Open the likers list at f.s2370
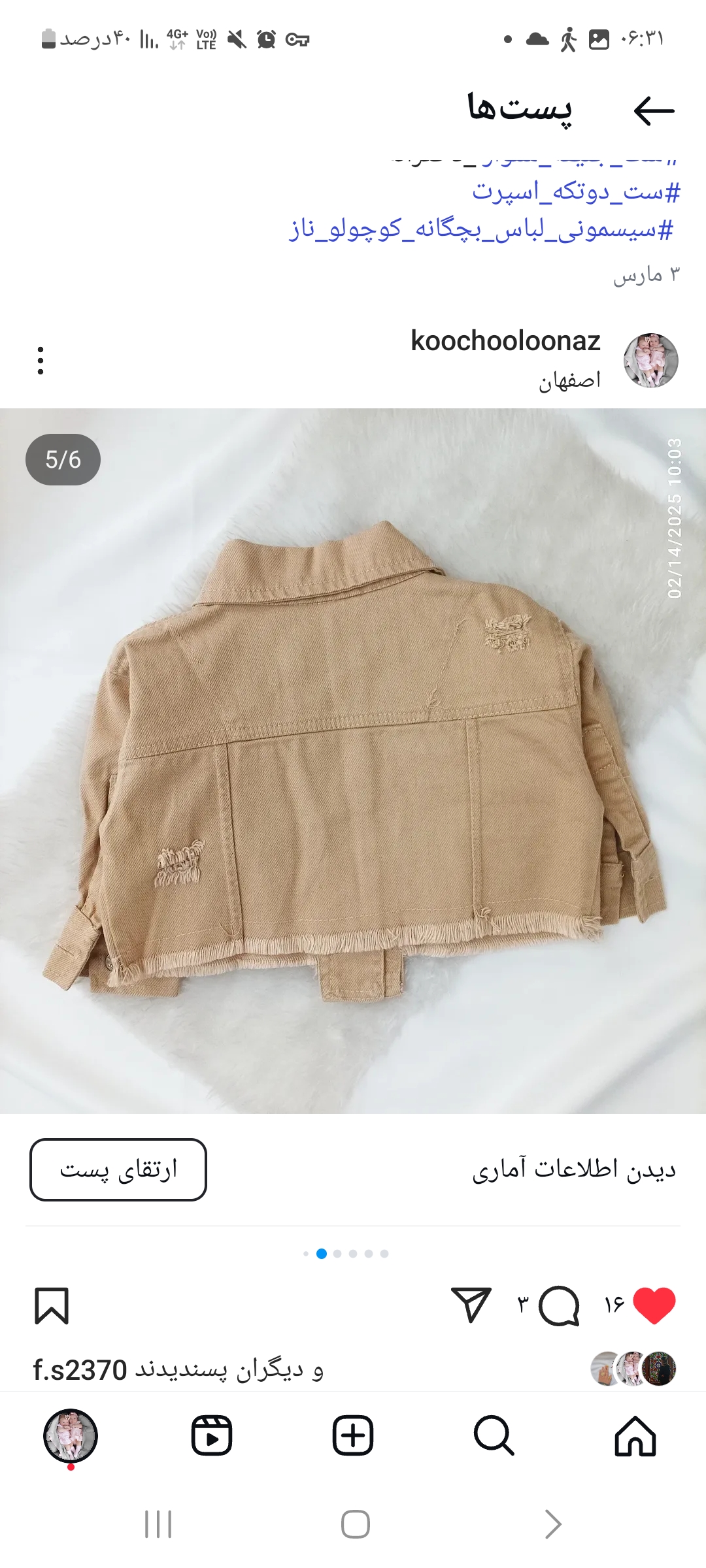706x1568 pixels. pyautogui.click(x=80, y=1370)
